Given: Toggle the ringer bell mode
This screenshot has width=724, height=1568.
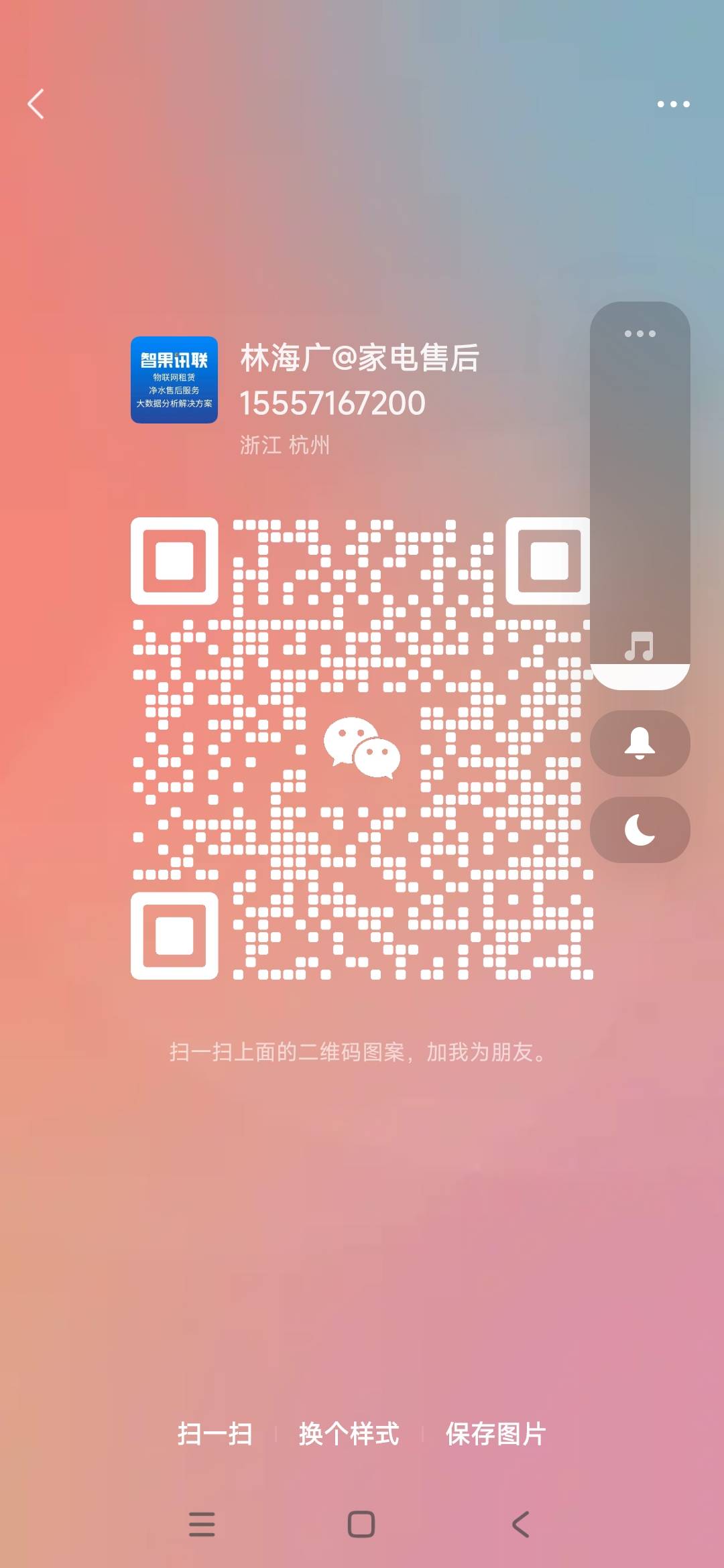Looking at the screenshot, I should pyautogui.click(x=640, y=743).
